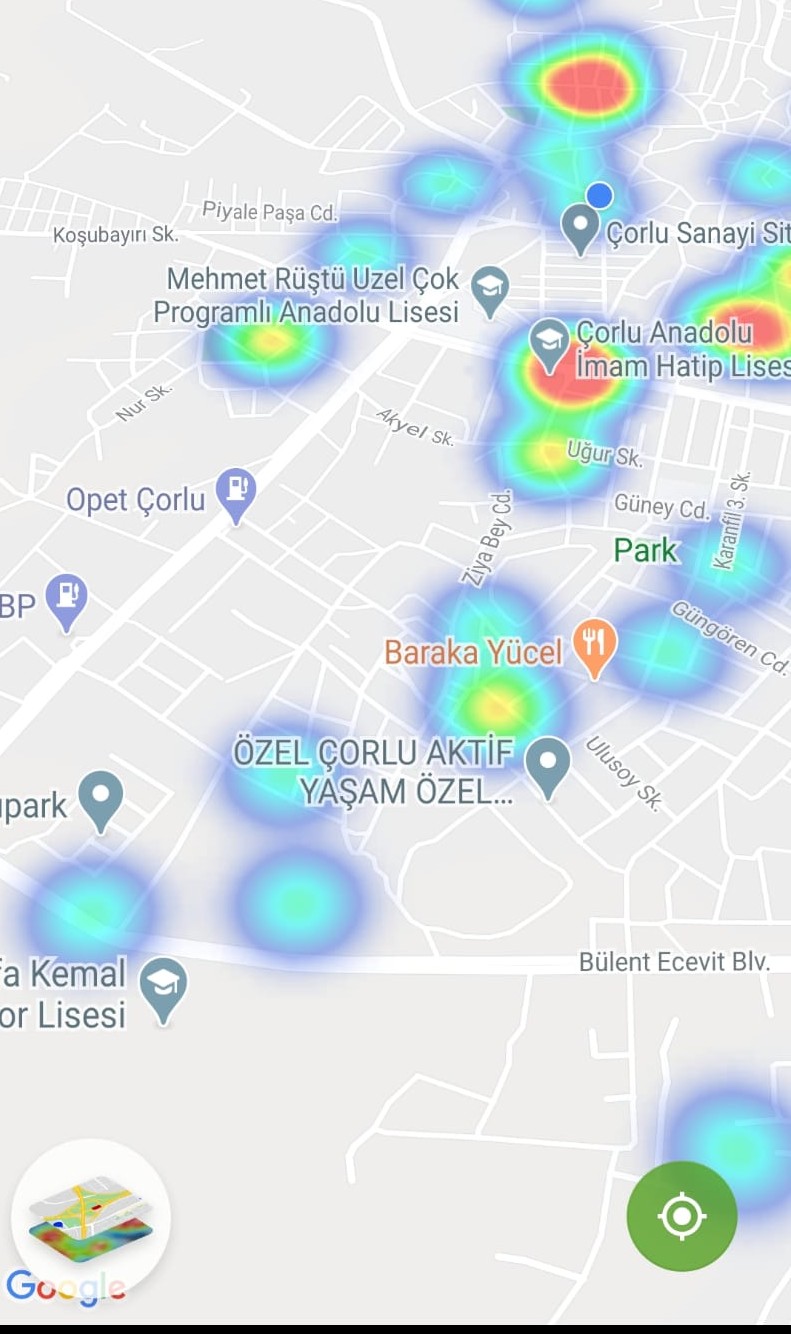791x1334 pixels.
Task: Select the Çorlu Sanayi Sitesi pin
Action: [580, 229]
